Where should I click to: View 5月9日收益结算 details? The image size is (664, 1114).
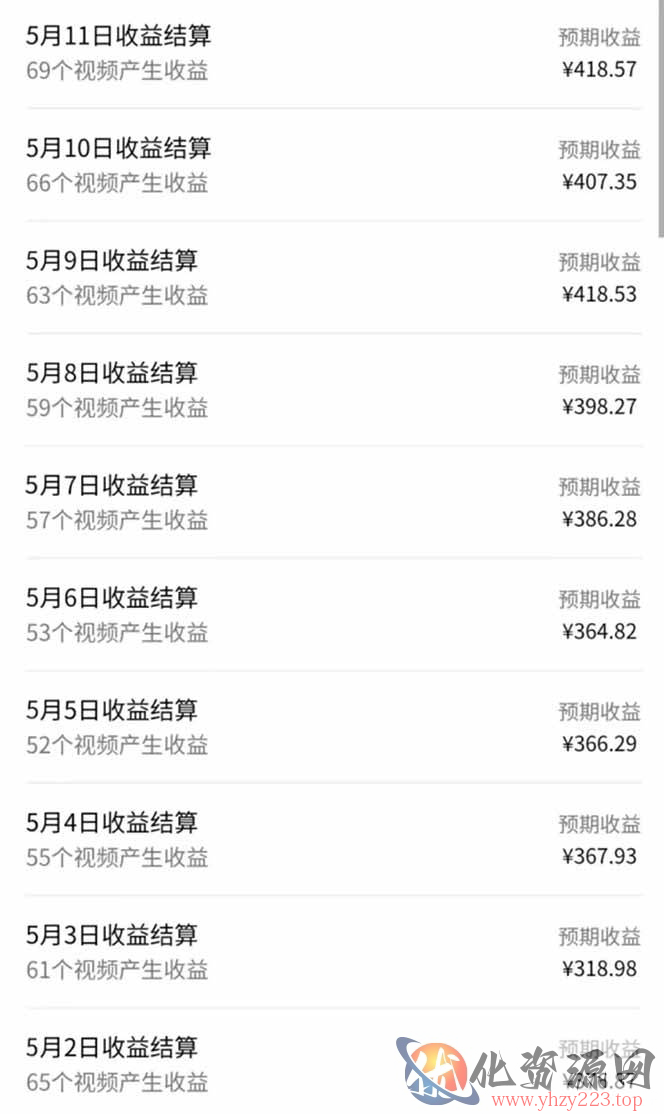point(332,277)
